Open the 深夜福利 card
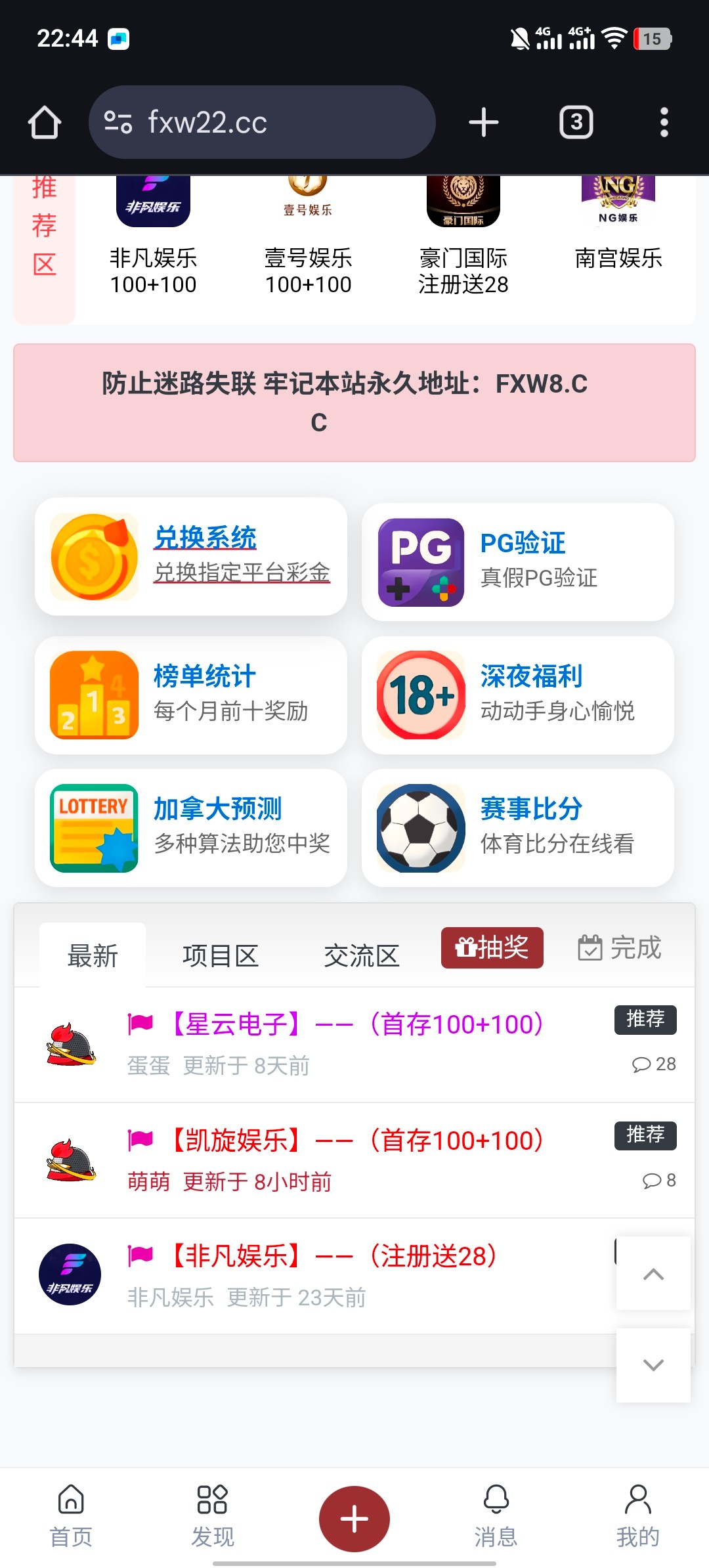 [x=517, y=695]
